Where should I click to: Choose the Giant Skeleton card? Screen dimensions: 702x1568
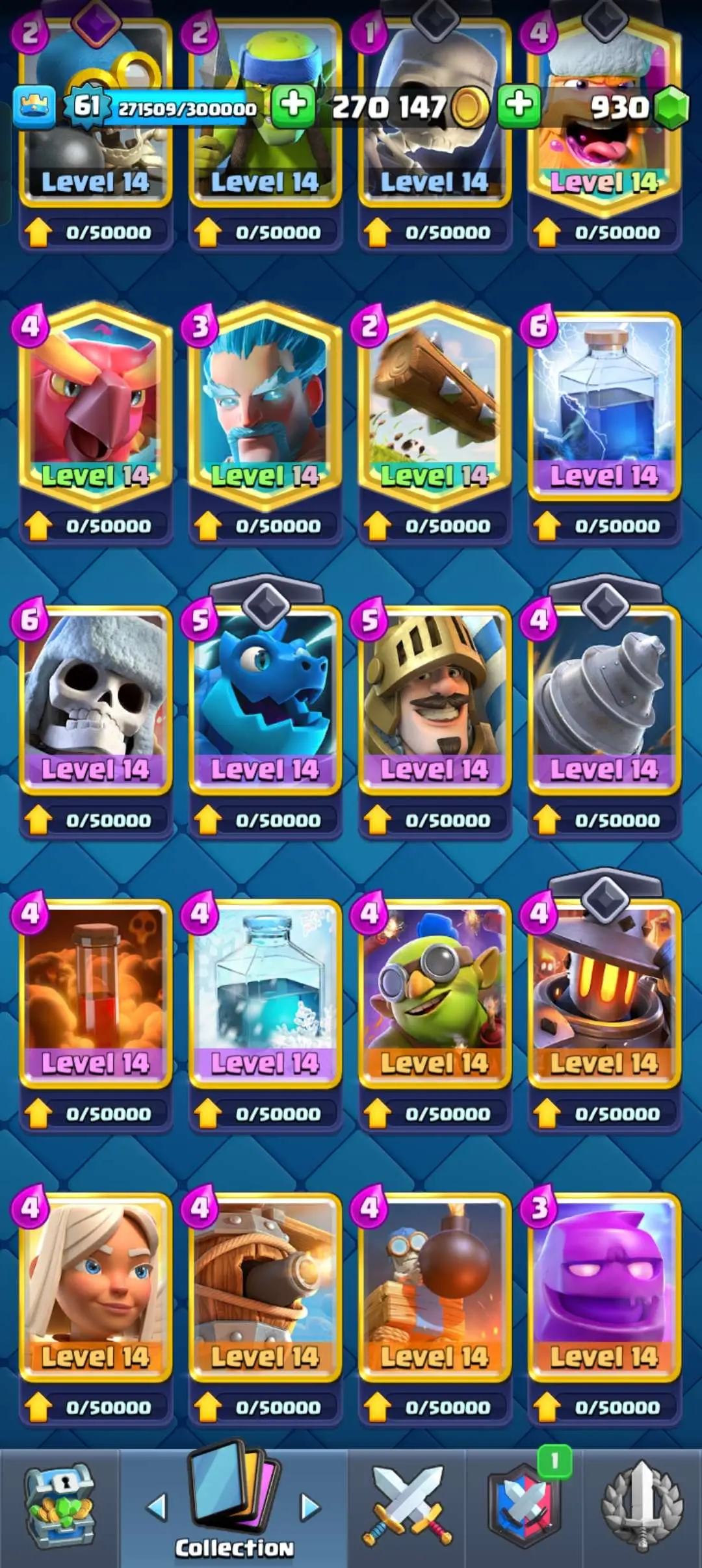tap(96, 699)
